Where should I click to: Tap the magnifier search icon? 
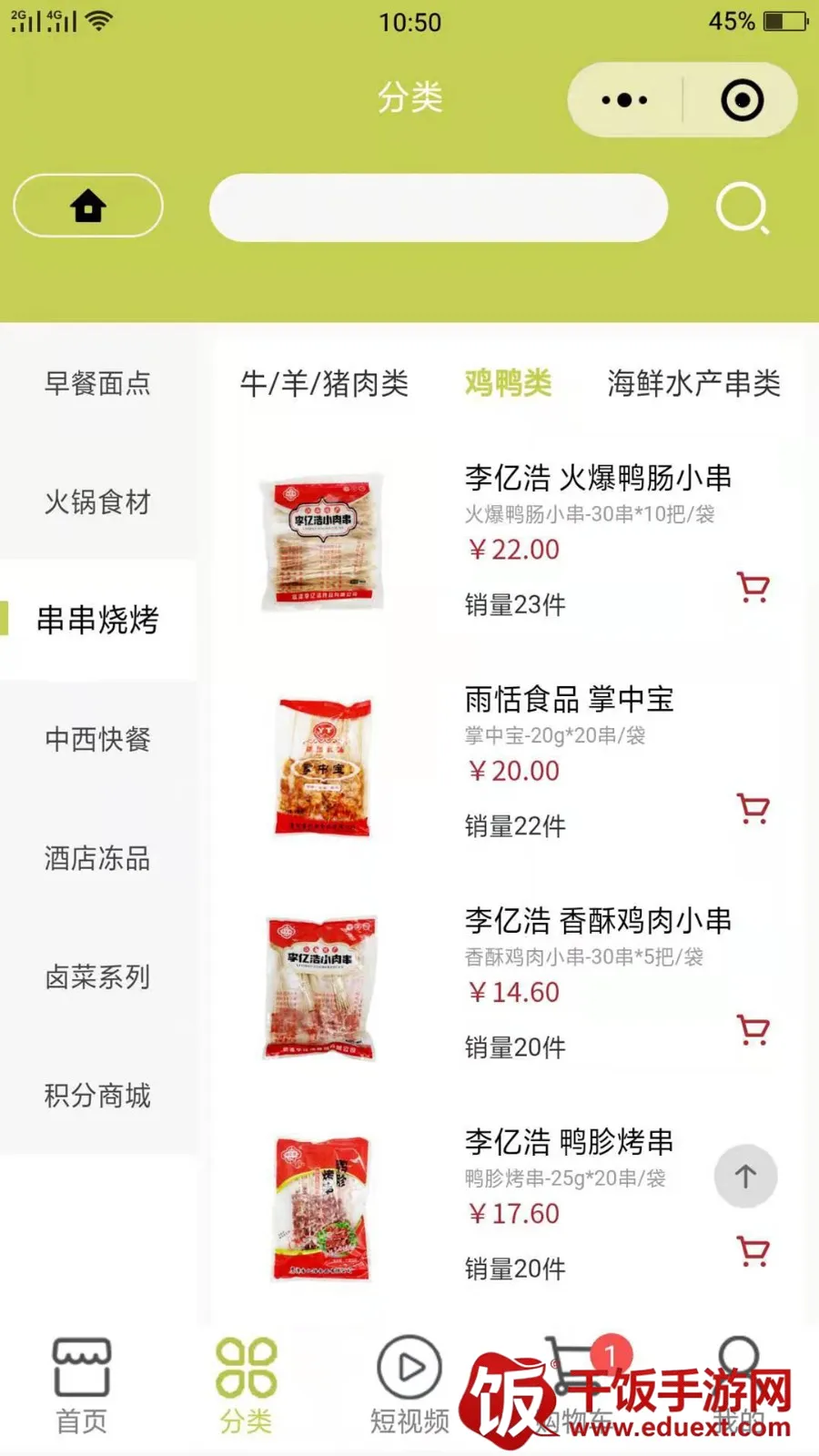(742, 208)
